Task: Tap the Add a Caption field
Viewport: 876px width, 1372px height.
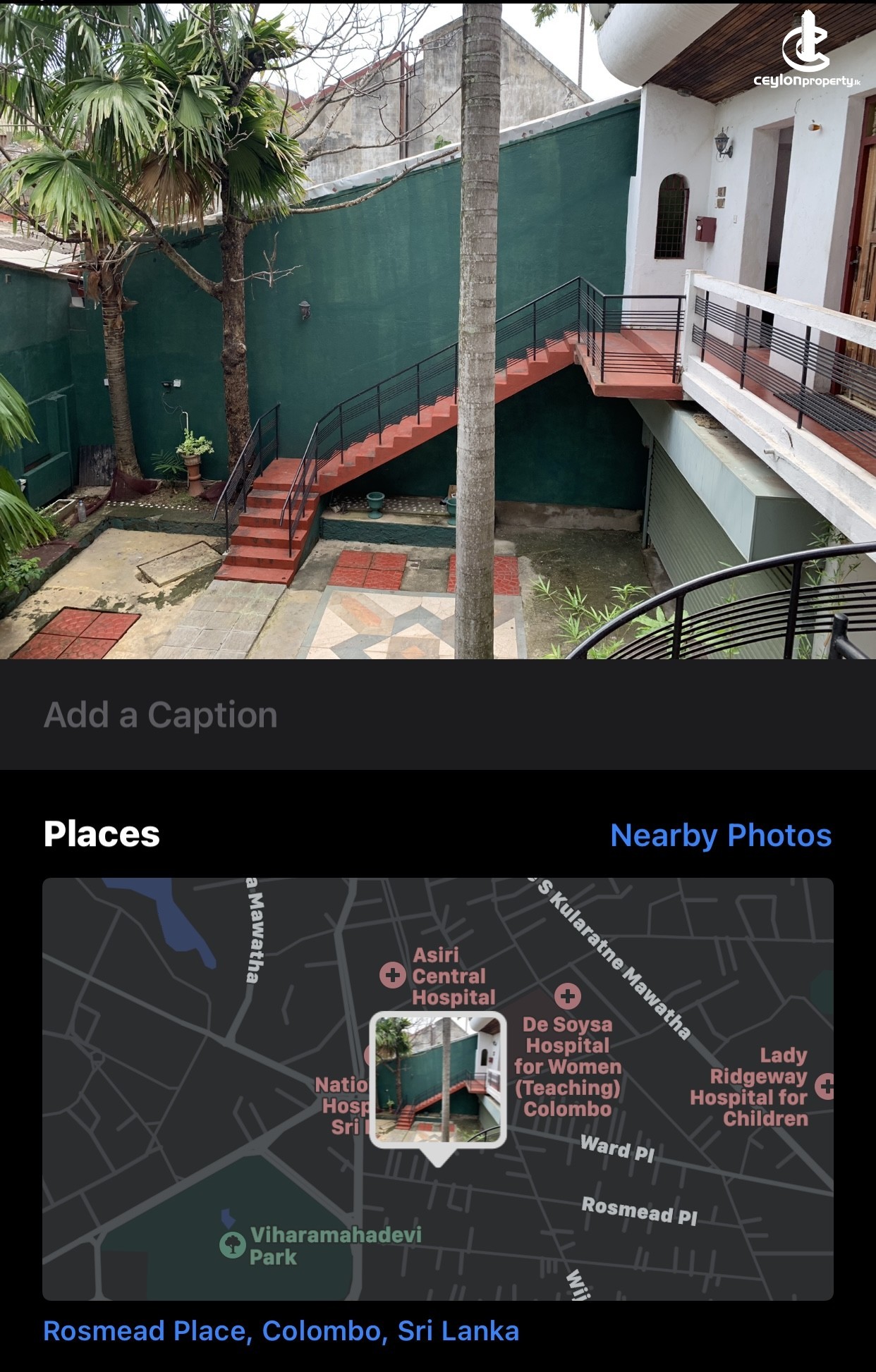Action: pyautogui.click(x=161, y=715)
